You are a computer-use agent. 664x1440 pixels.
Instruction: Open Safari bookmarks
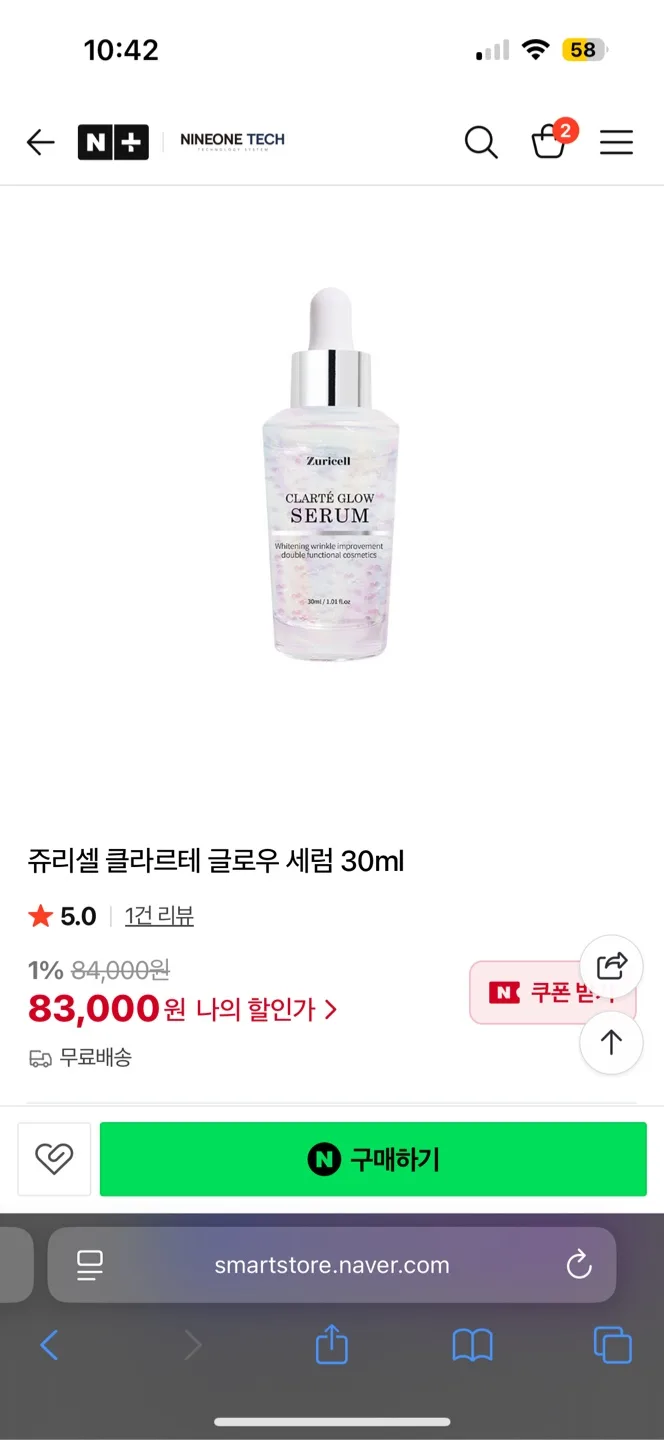pyautogui.click(x=472, y=1345)
